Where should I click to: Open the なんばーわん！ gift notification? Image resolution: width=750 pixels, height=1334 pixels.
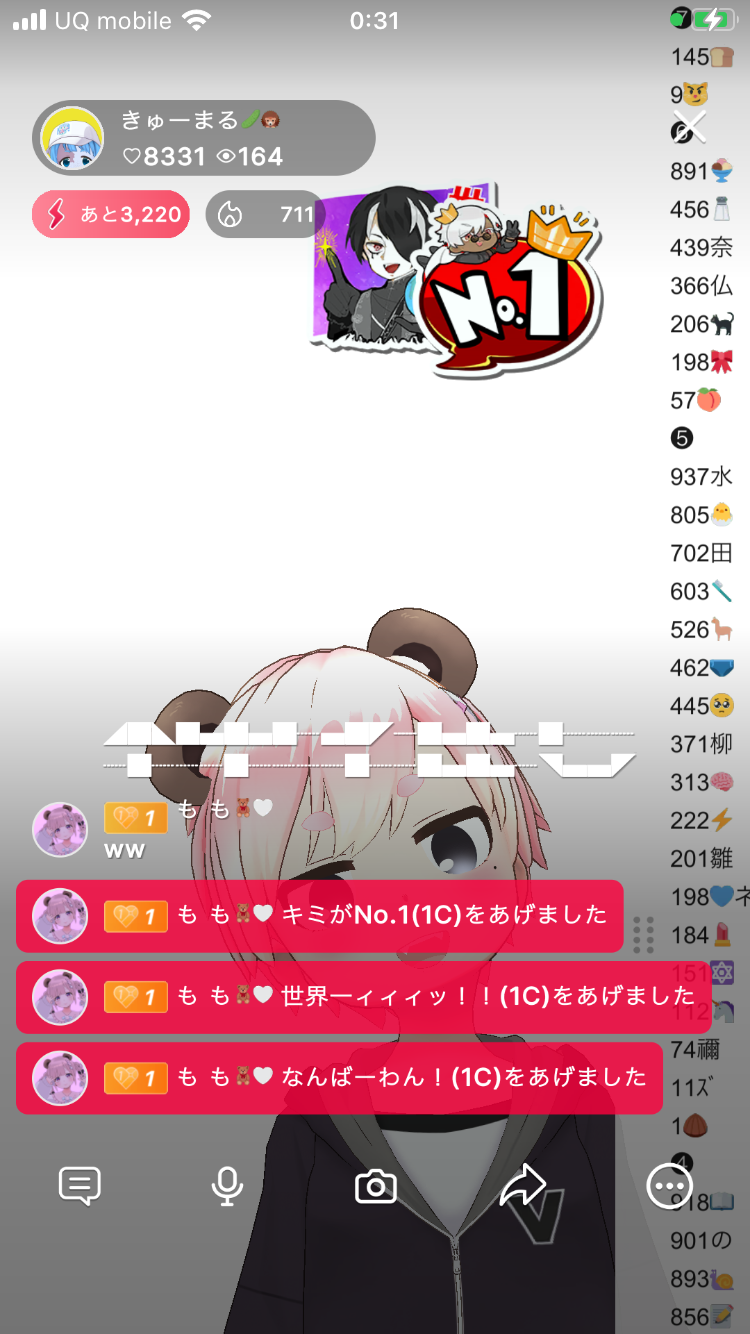(340, 1078)
